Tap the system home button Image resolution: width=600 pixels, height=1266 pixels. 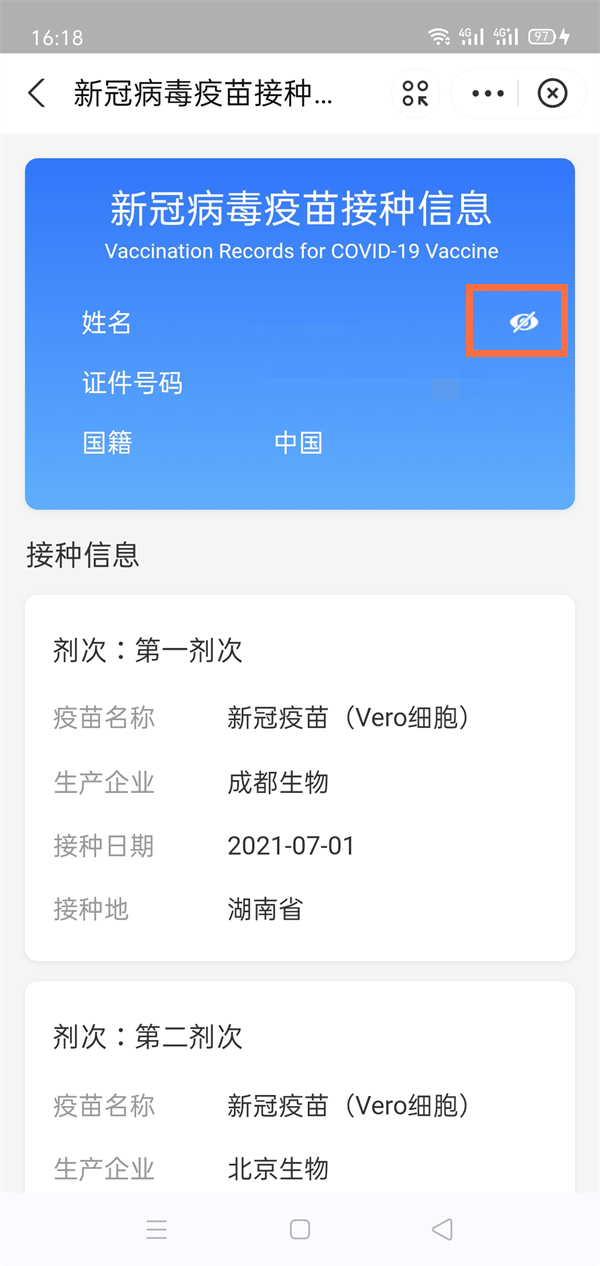(x=300, y=1229)
